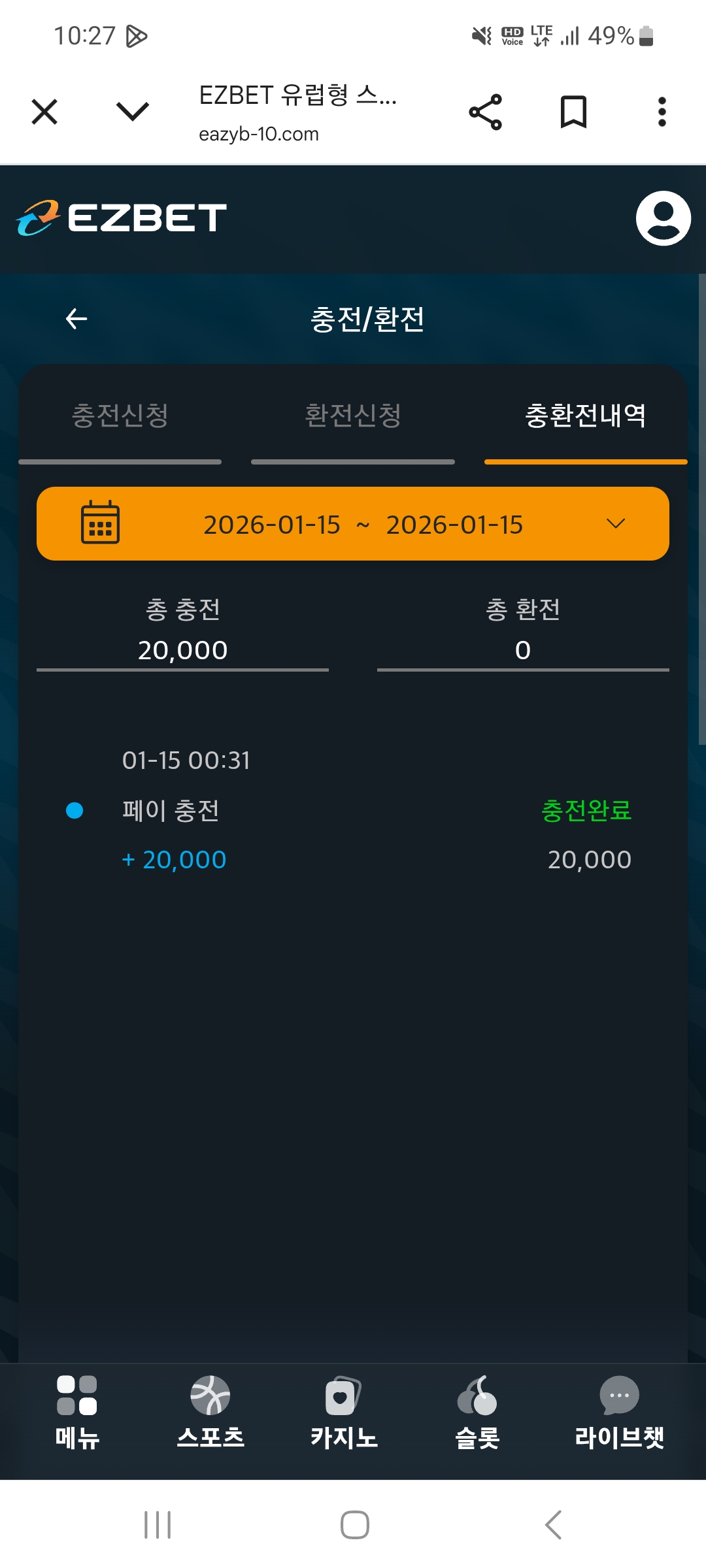Switch to the 슬롯 section
Viewport: 706px width, 1568px height.
(x=477, y=1410)
